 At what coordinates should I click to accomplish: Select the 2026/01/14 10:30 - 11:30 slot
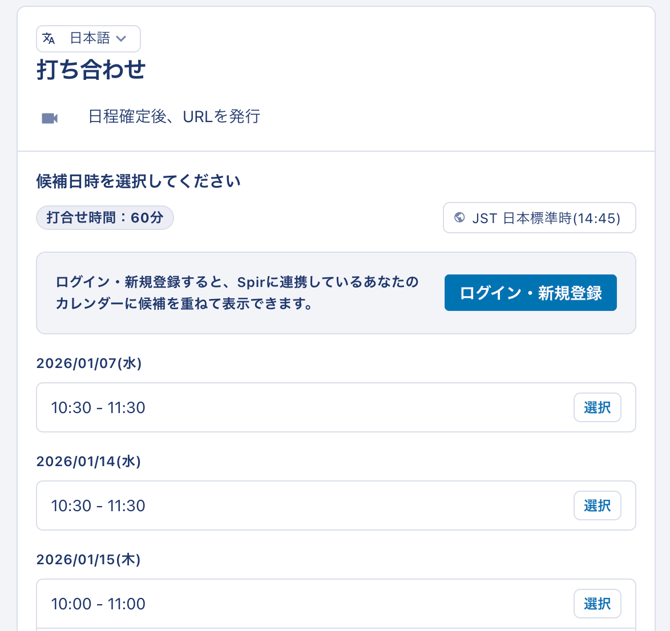point(597,505)
